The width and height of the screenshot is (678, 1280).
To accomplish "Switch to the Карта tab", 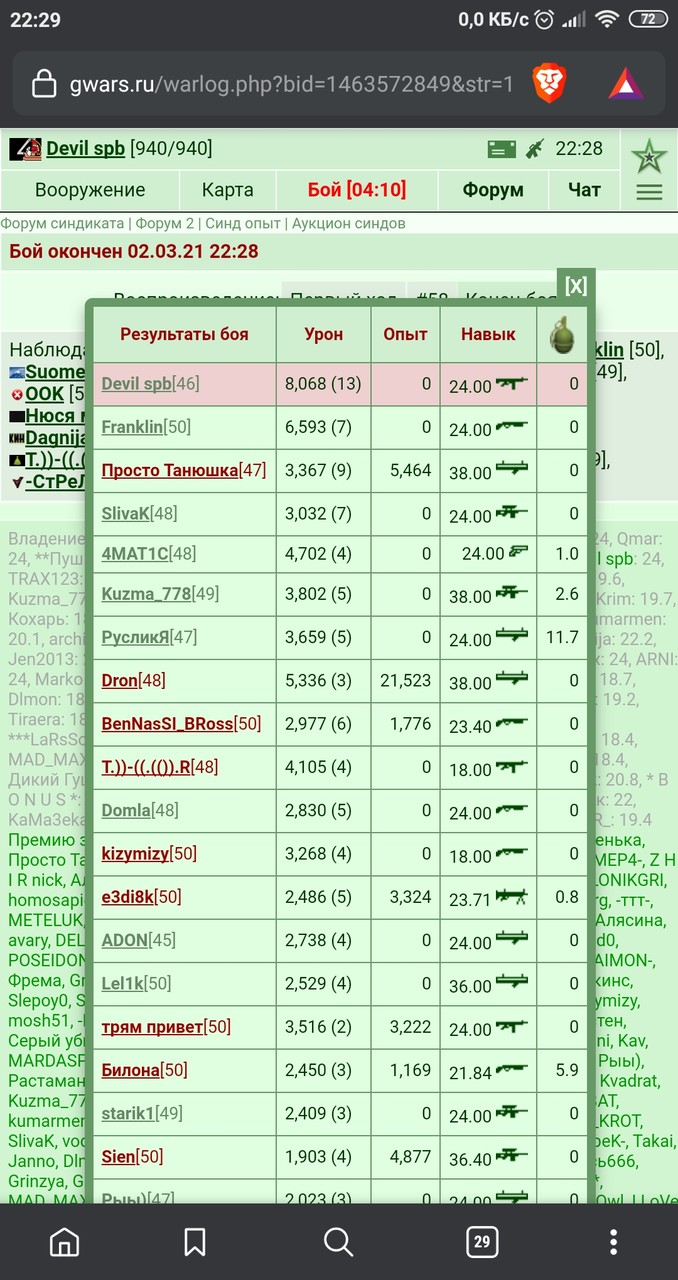I will (x=227, y=190).
